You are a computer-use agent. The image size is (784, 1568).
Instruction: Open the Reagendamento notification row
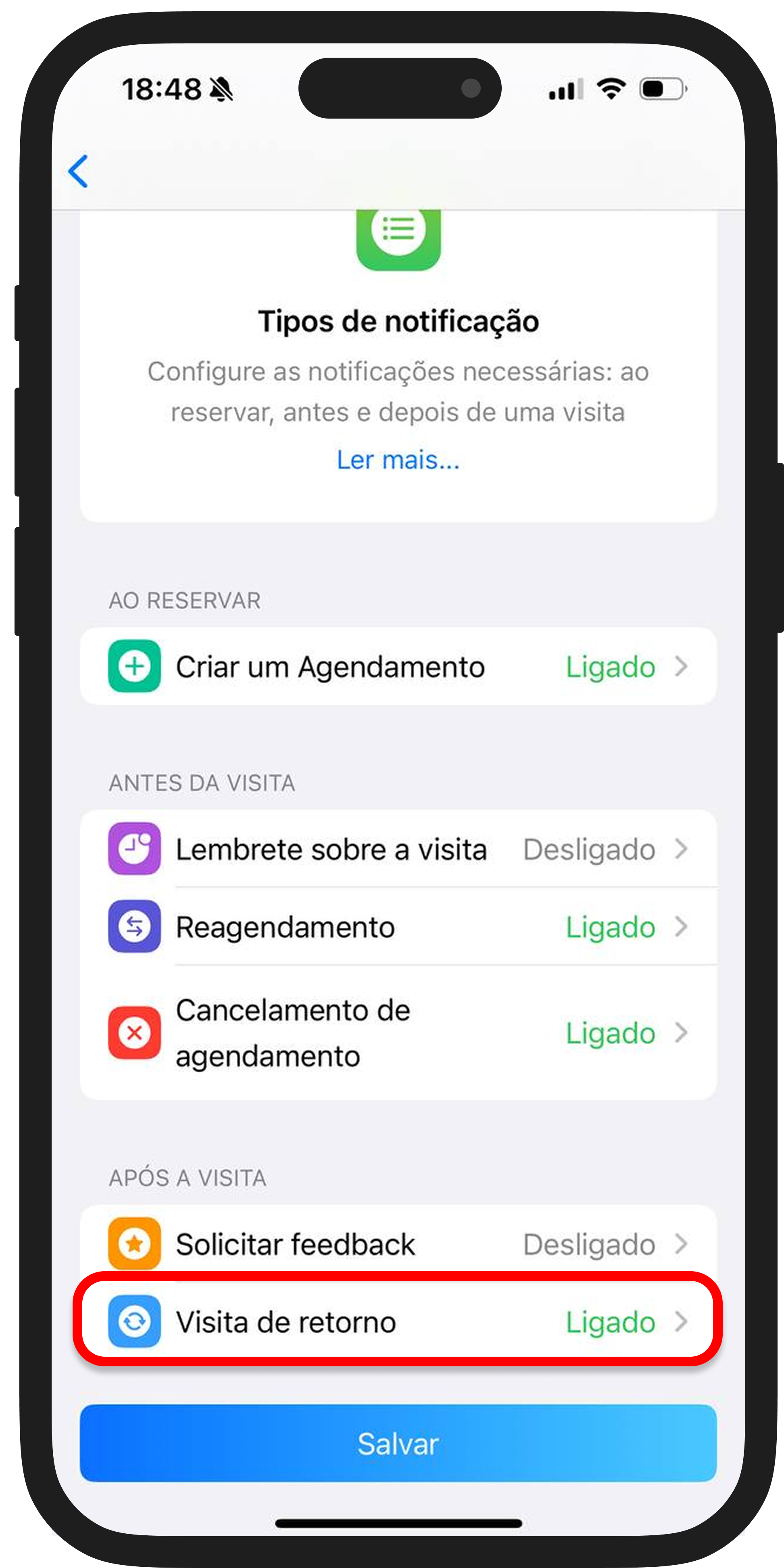pyautogui.click(x=398, y=927)
